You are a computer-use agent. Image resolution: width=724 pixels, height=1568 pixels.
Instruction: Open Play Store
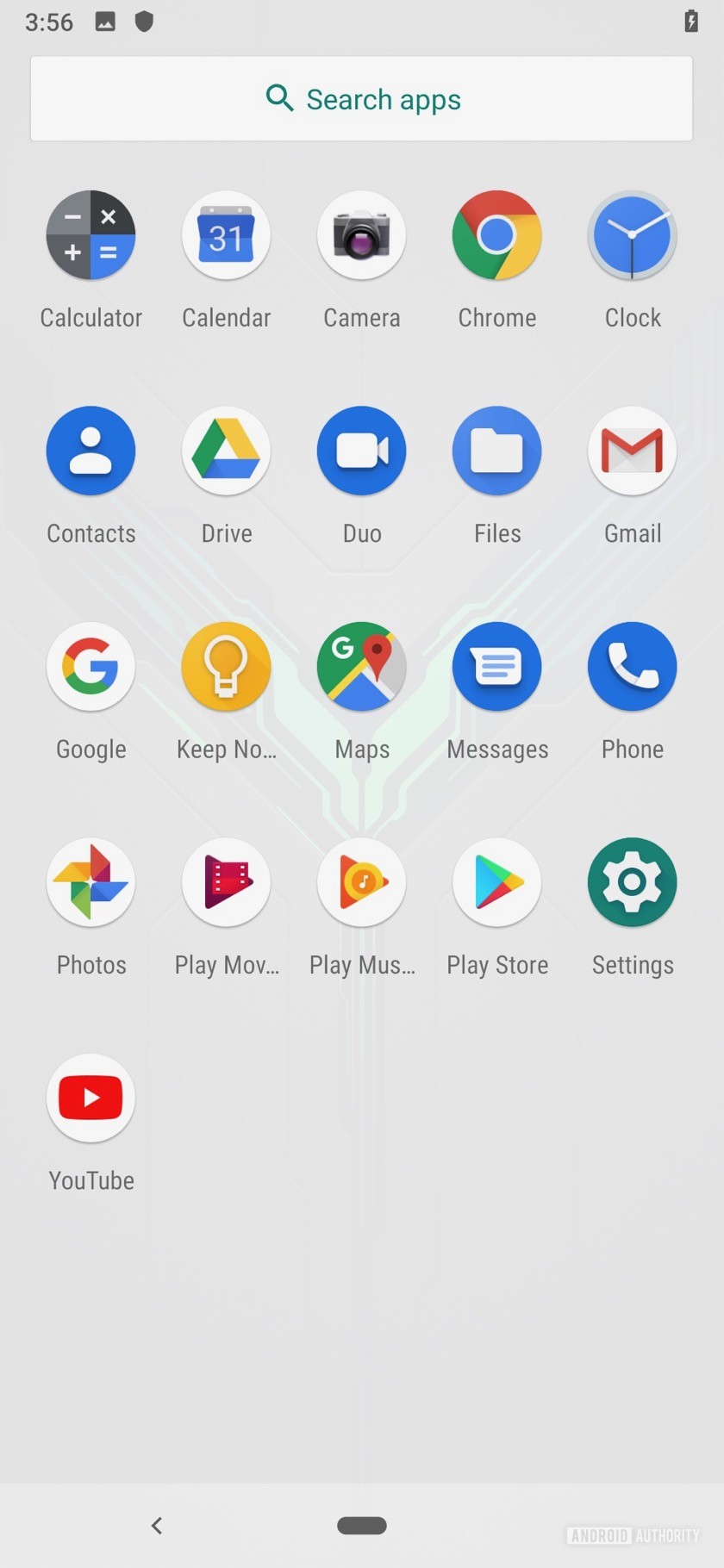(x=496, y=882)
